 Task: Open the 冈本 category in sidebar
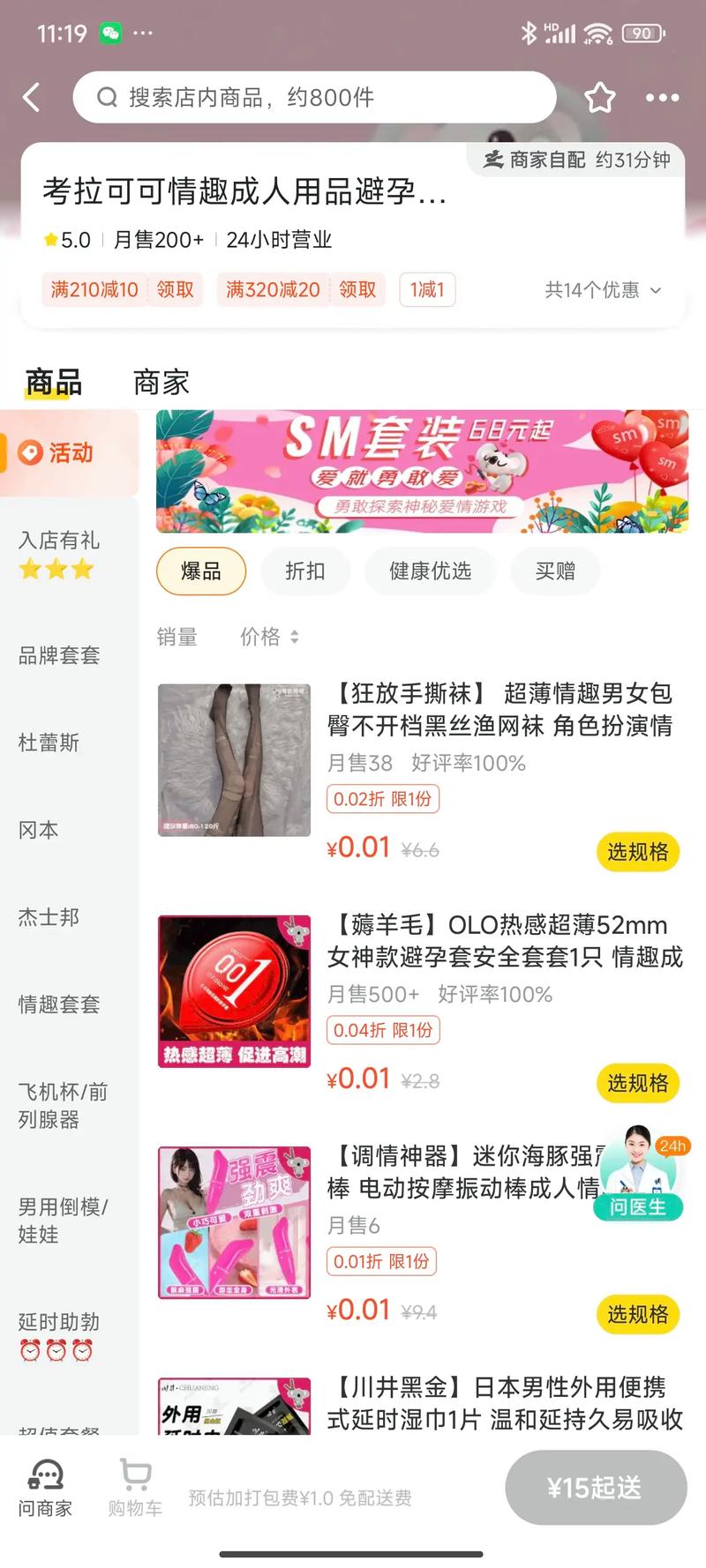click(38, 830)
